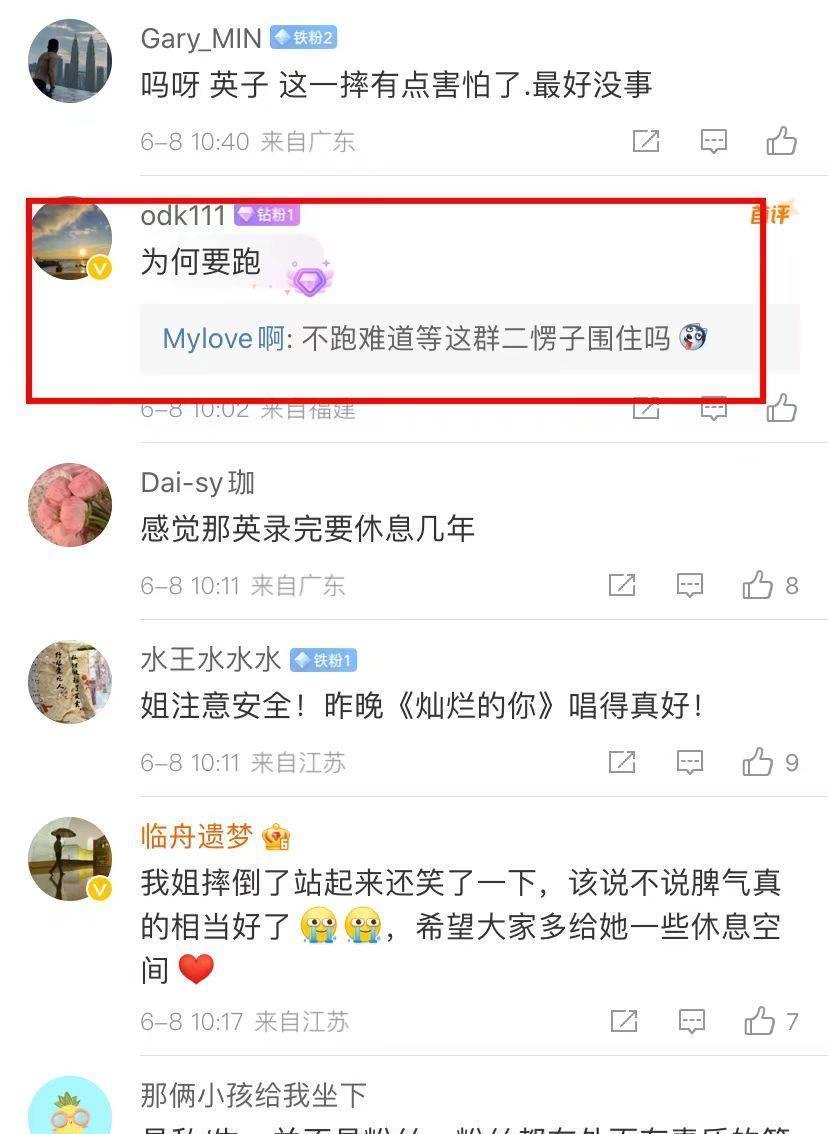828x1134 pixels.
Task: Like Dai-sy珈's comment
Action: 758,584
